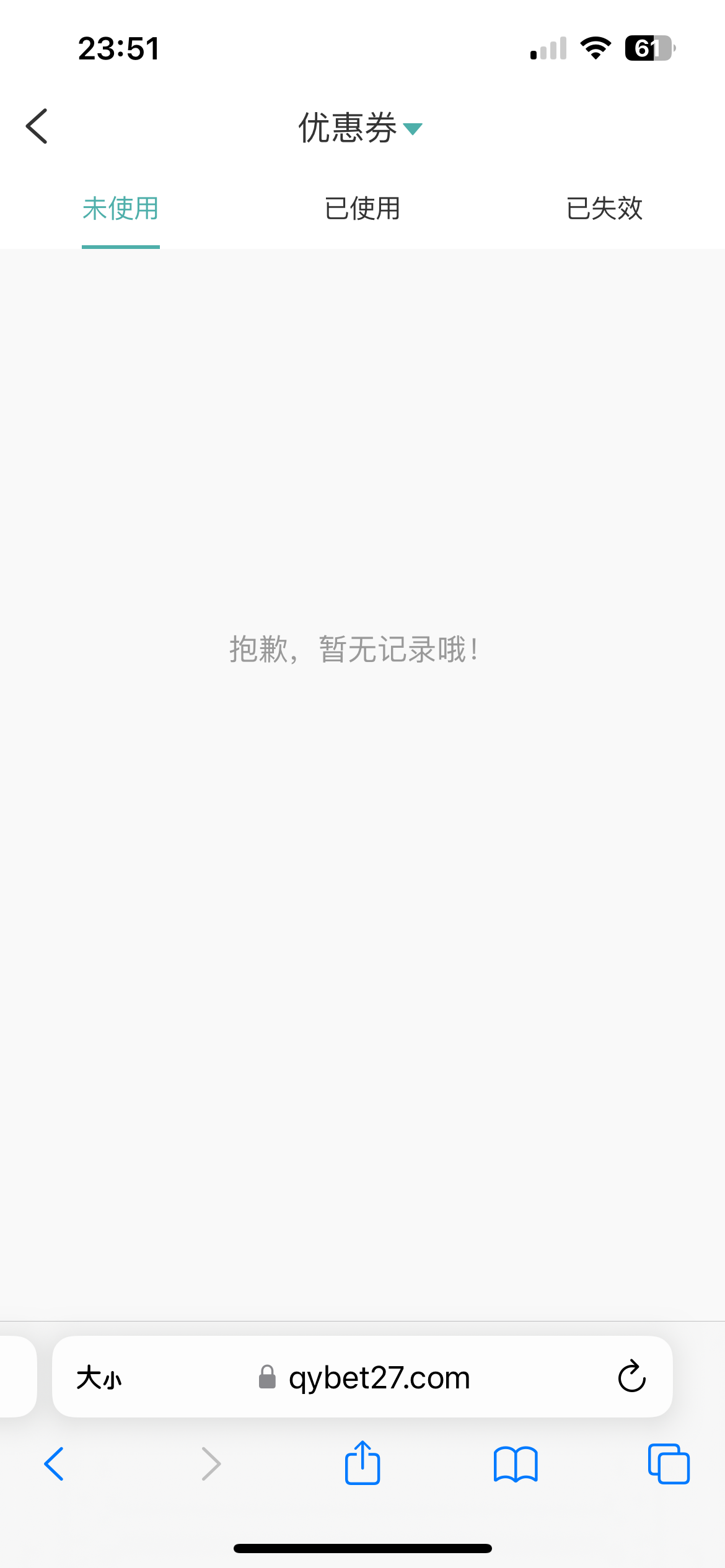Go back using the header arrow

coord(37,126)
